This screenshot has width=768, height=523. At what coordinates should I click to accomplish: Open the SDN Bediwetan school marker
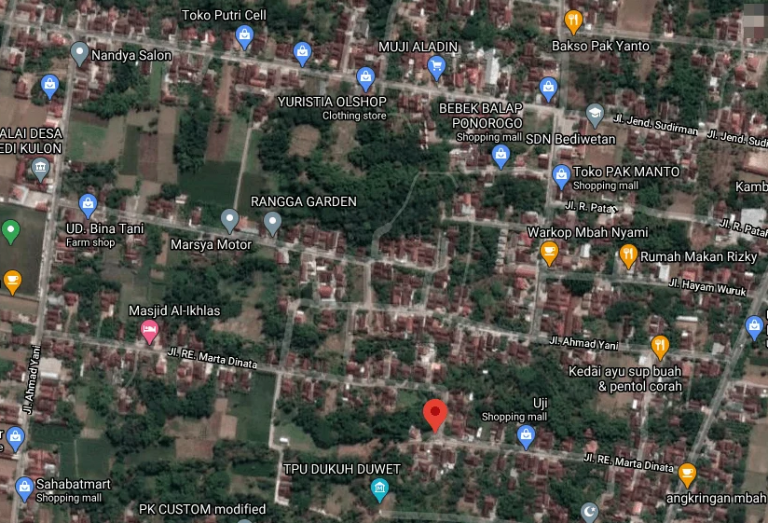pyautogui.click(x=595, y=115)
